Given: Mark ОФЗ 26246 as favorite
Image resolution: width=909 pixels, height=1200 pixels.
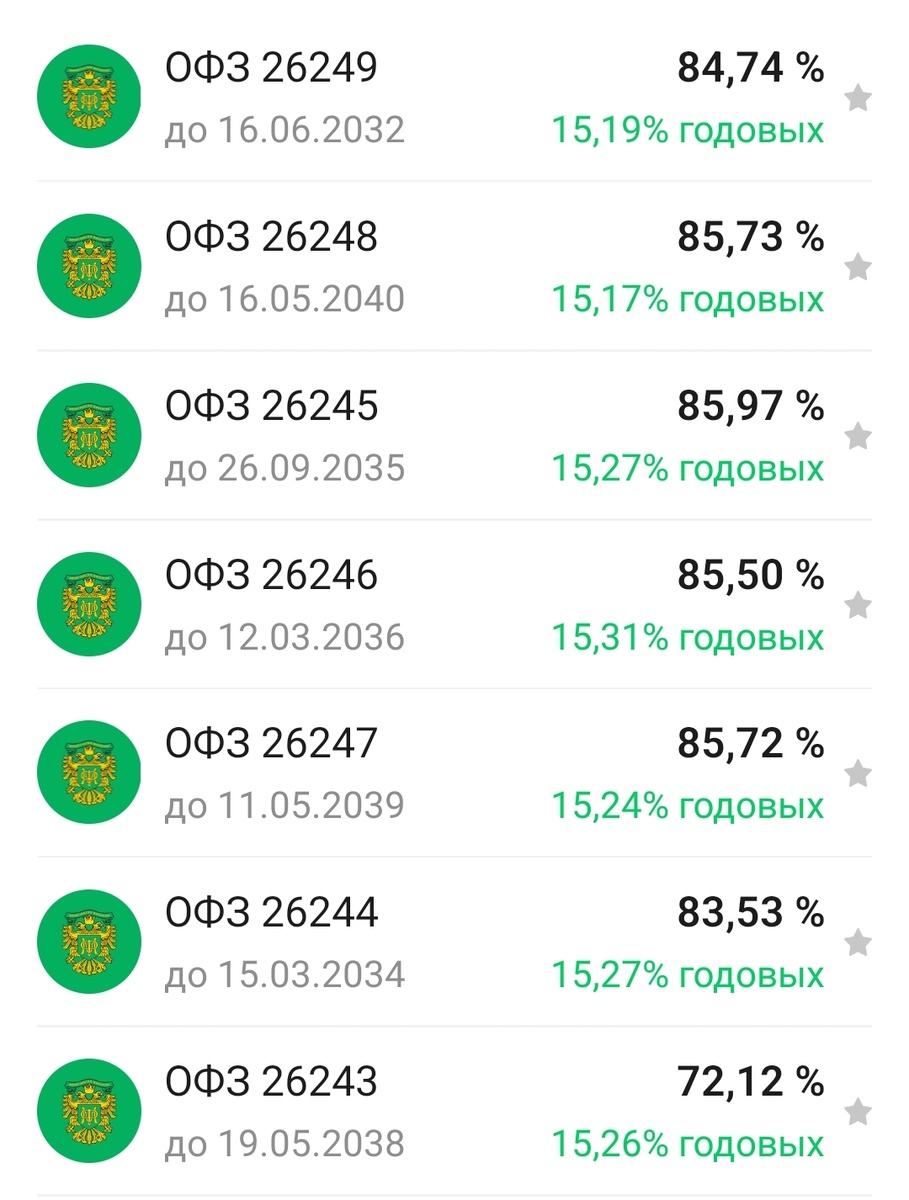Looking at the screenshot, I should [858, 606].
